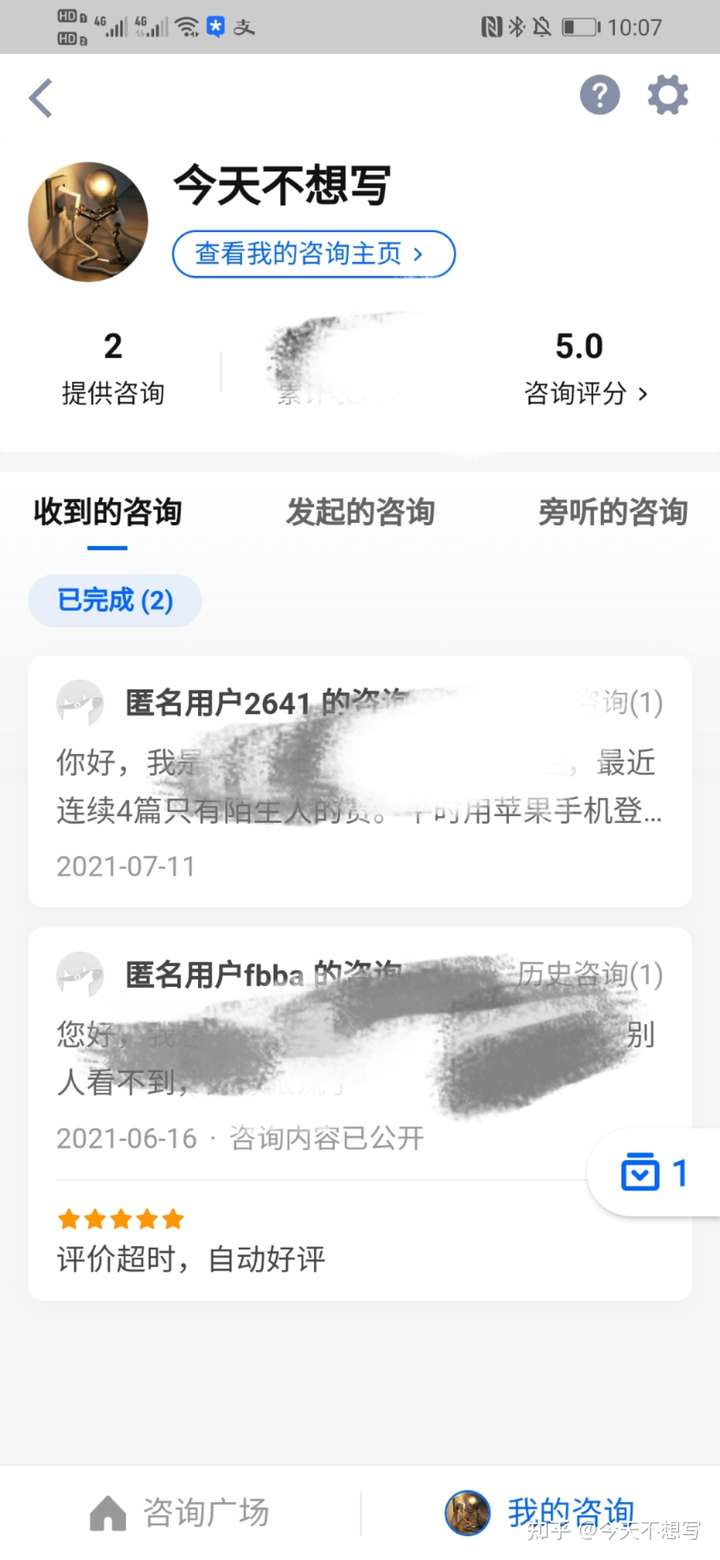Open the help question mark icon
Screen dimensions: 720x1560
click(600, 96)
